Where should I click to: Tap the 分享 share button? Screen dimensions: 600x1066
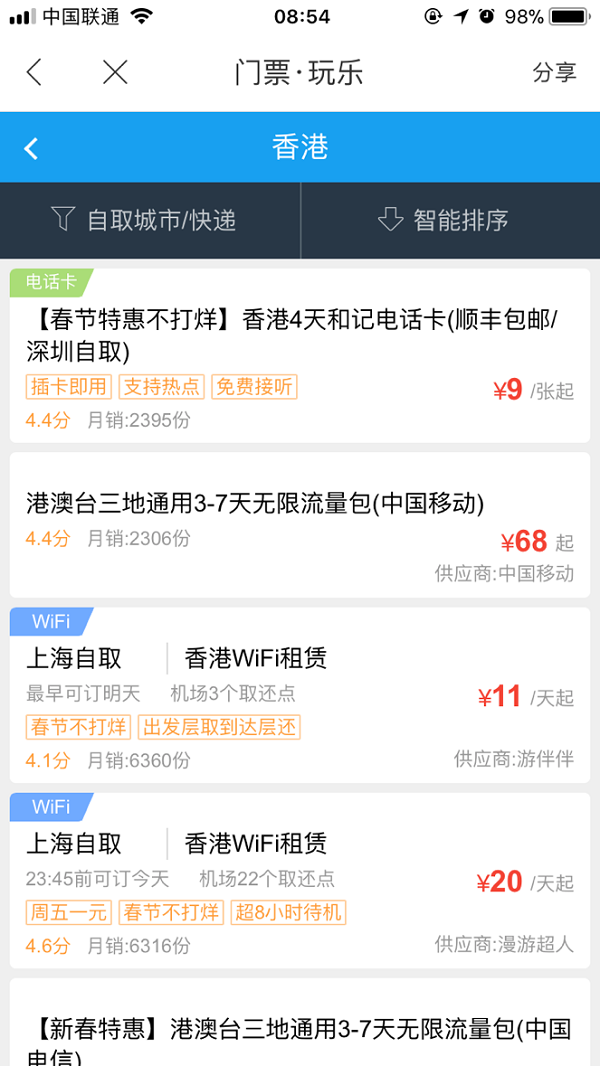(554, 72)
